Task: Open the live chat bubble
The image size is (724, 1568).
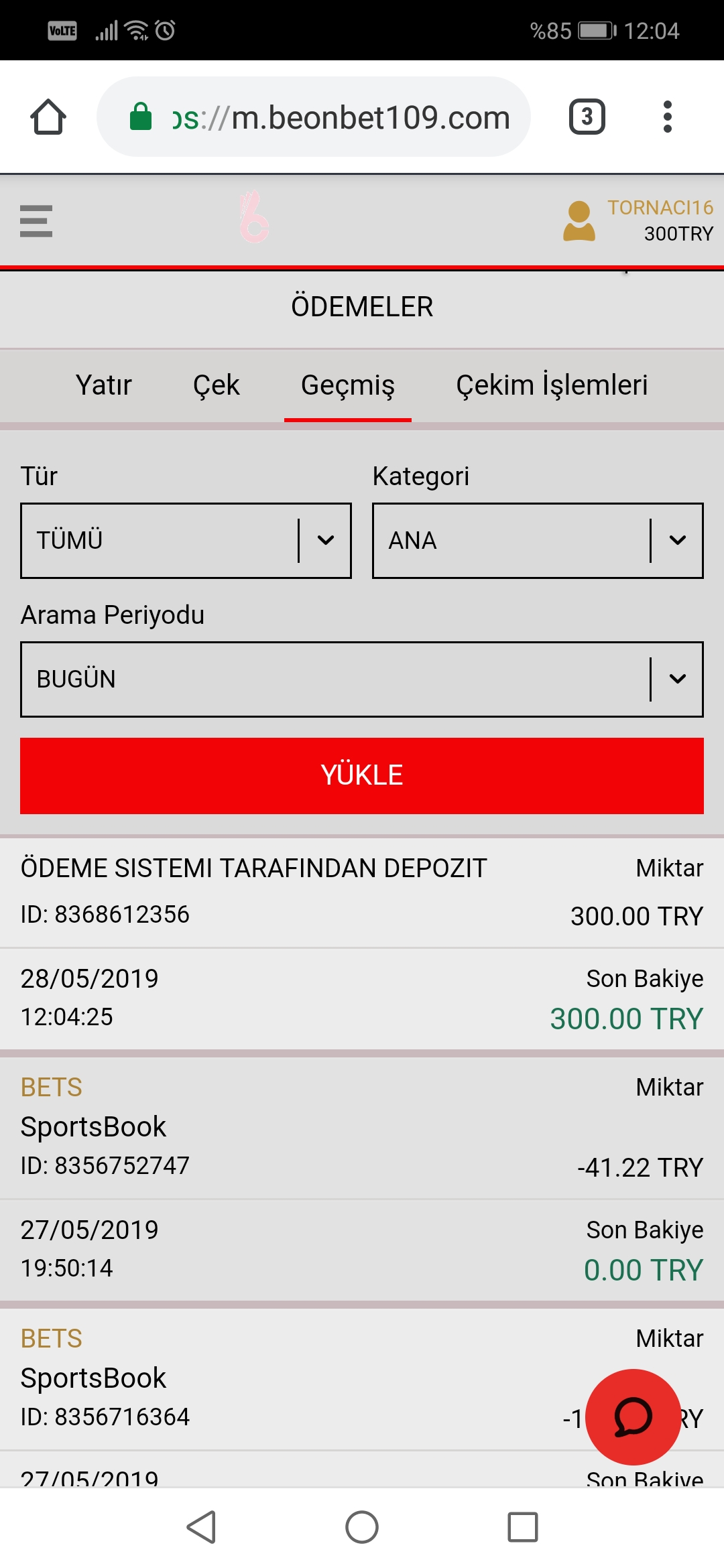Action: [x=633, y=1417]
